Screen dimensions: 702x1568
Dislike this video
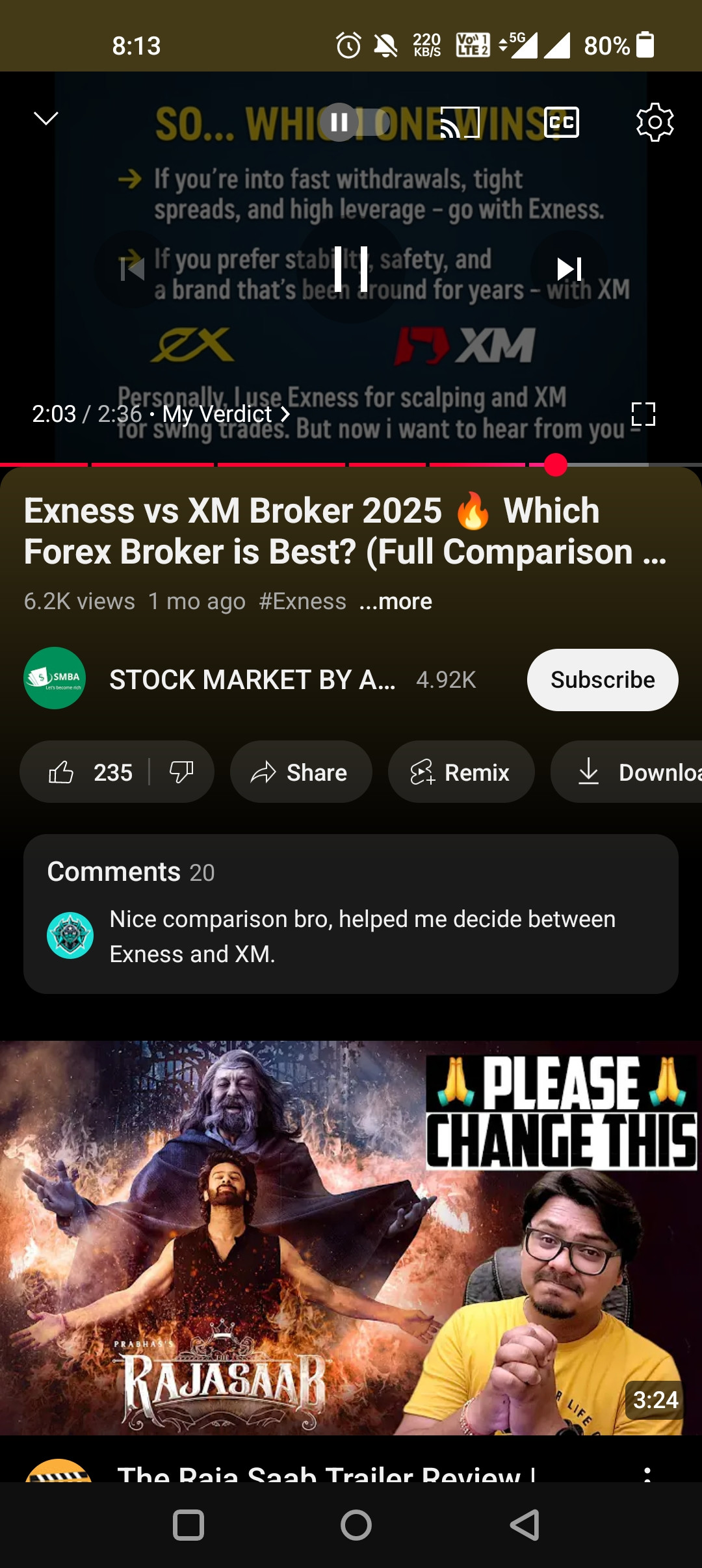(x=181, y=772)
